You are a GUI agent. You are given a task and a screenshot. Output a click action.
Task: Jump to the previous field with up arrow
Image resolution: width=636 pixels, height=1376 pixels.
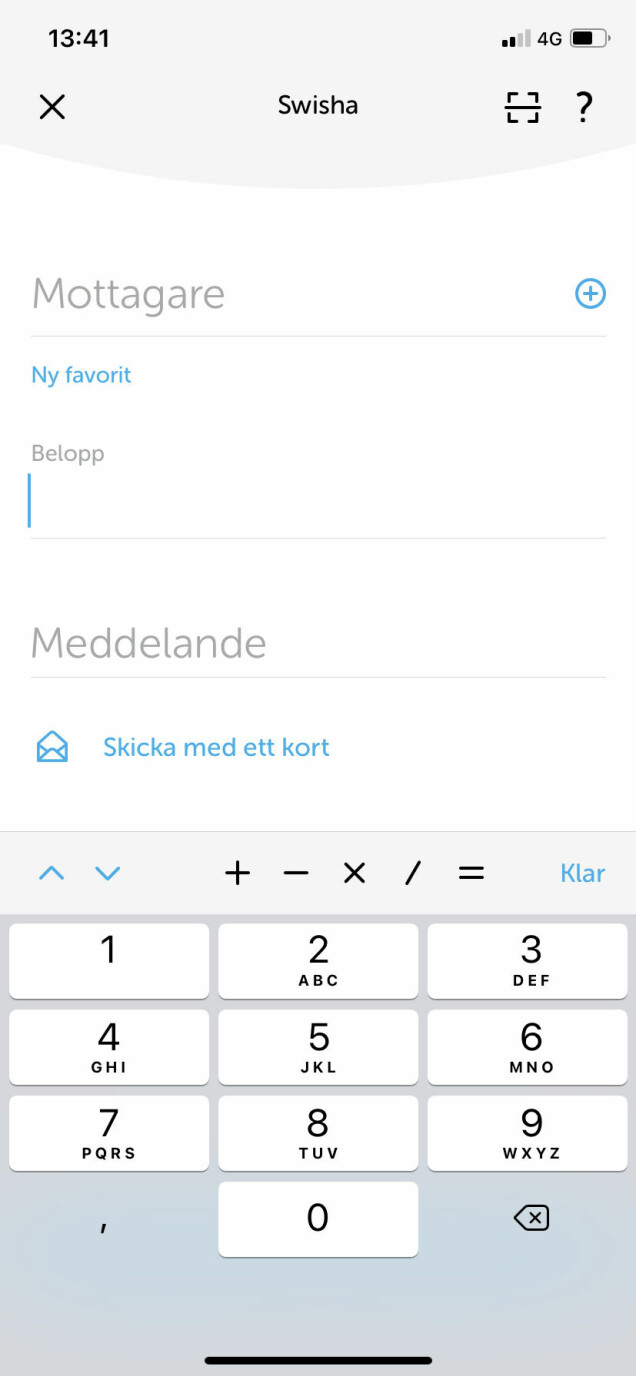tap(51, 874)
